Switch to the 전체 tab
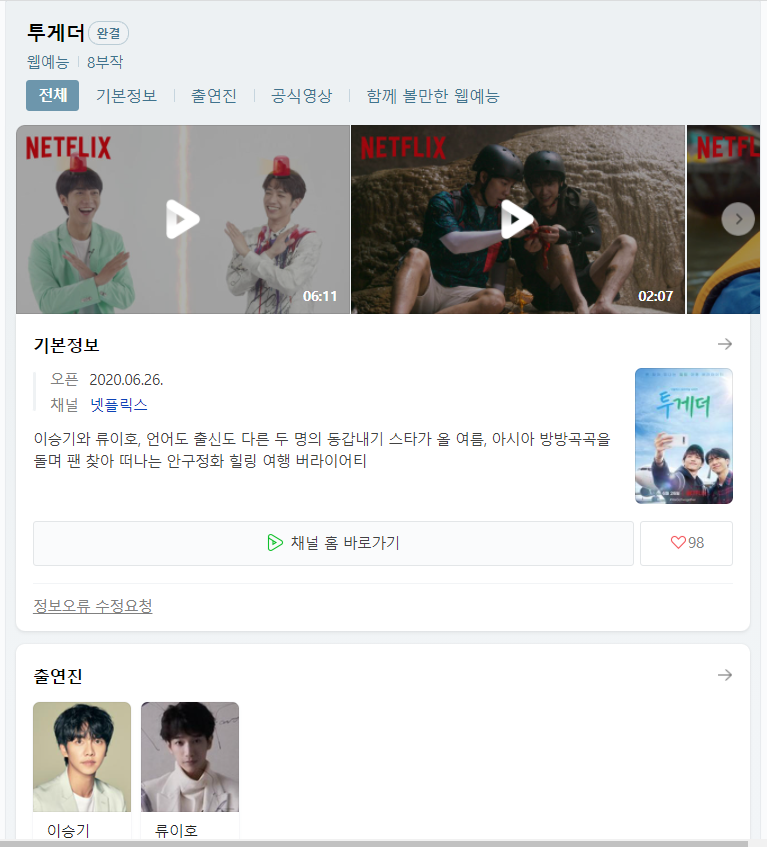This screenshot has height=847, width=767. pos(52,96)
